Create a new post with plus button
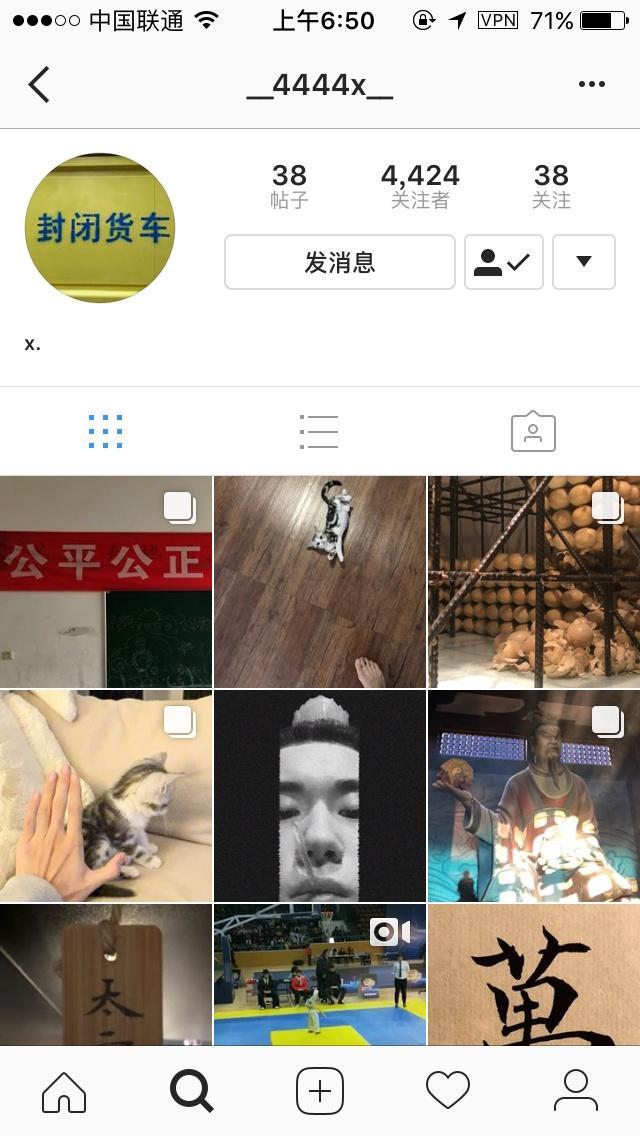The image size is (640, 1136). pyautogui.click(x=320, y=1090)
